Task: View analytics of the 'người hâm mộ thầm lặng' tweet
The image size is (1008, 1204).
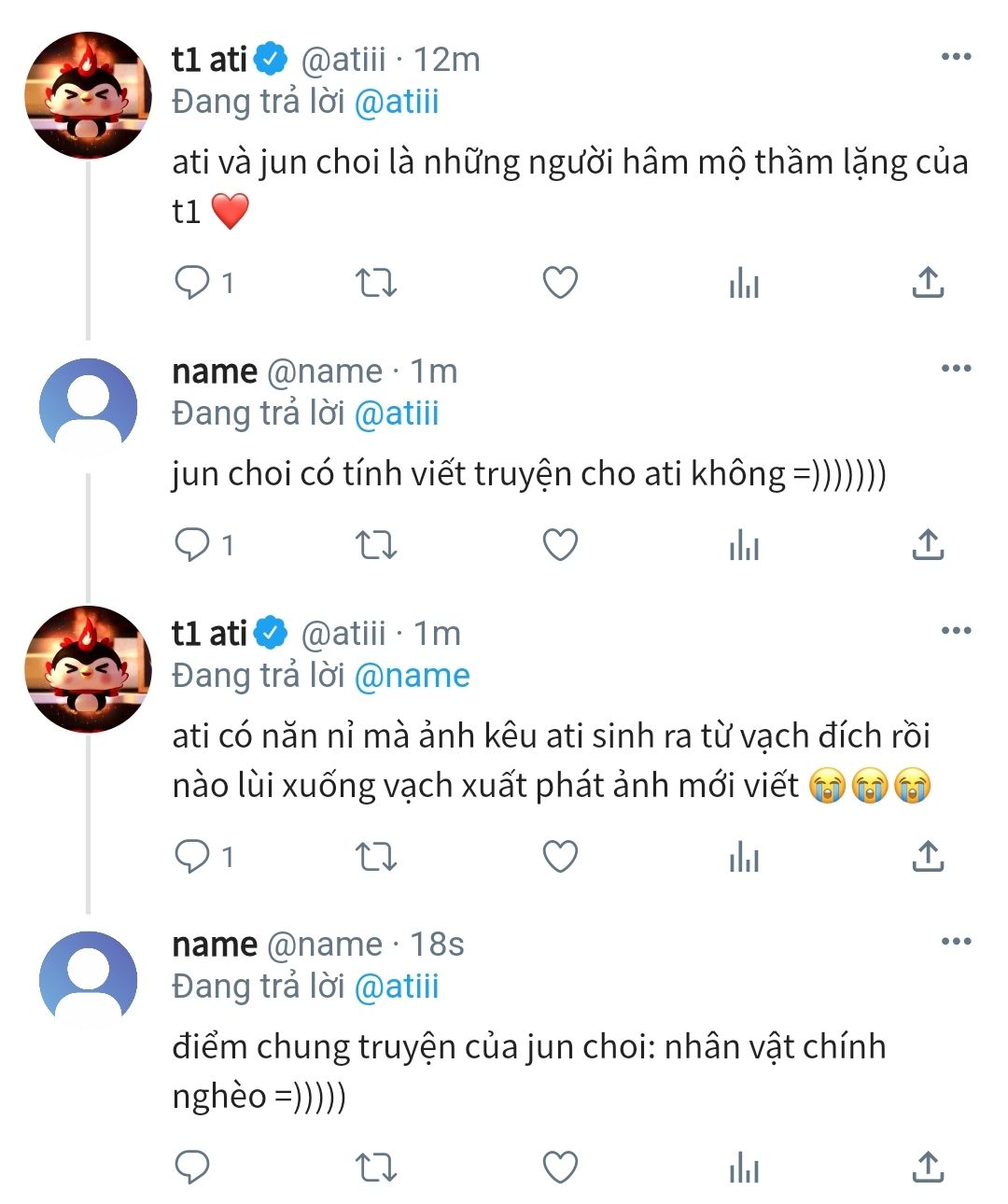Action: (x=744, y=282)
